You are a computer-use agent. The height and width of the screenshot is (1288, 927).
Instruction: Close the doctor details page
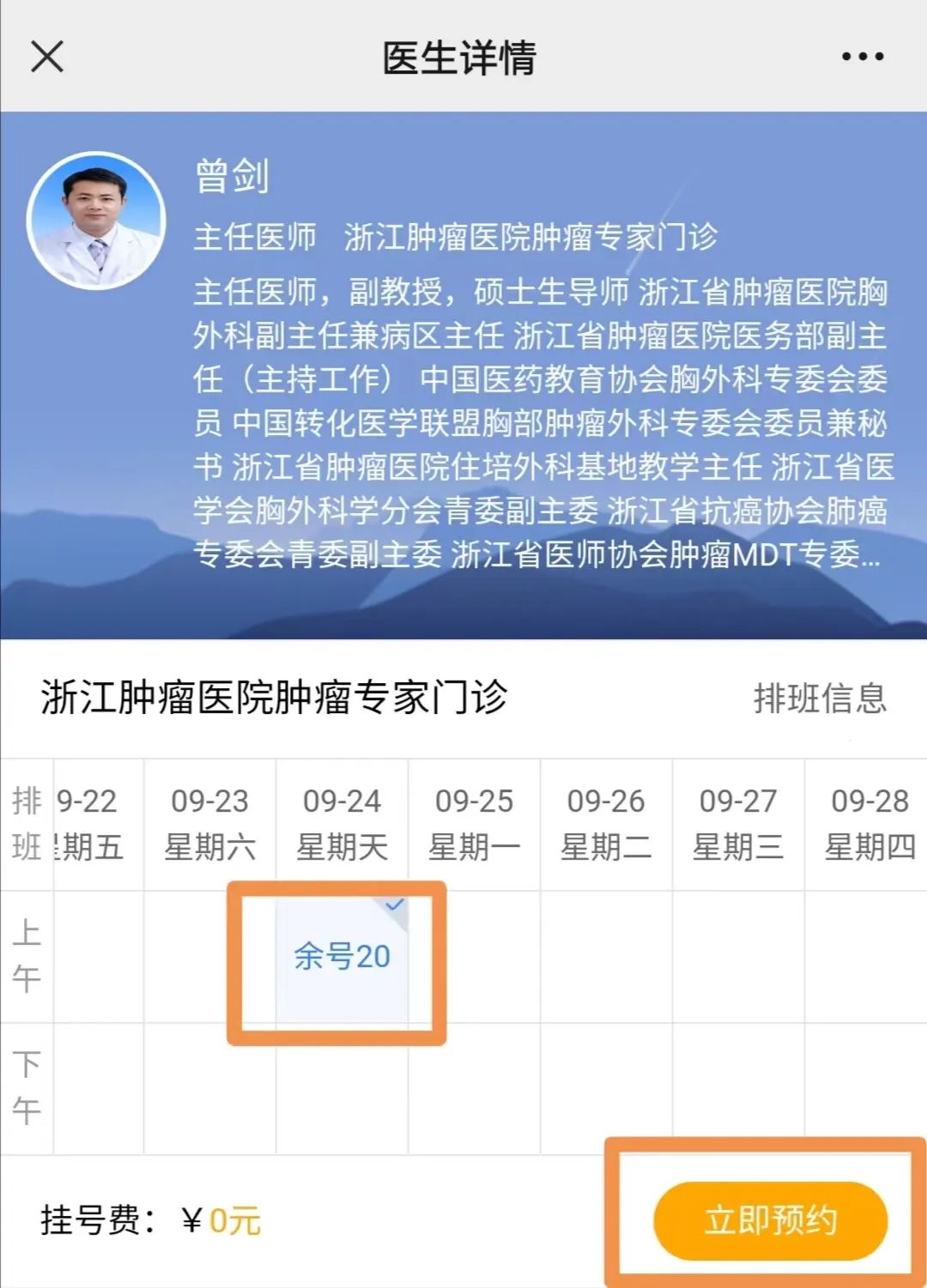[x=47, y=57]
